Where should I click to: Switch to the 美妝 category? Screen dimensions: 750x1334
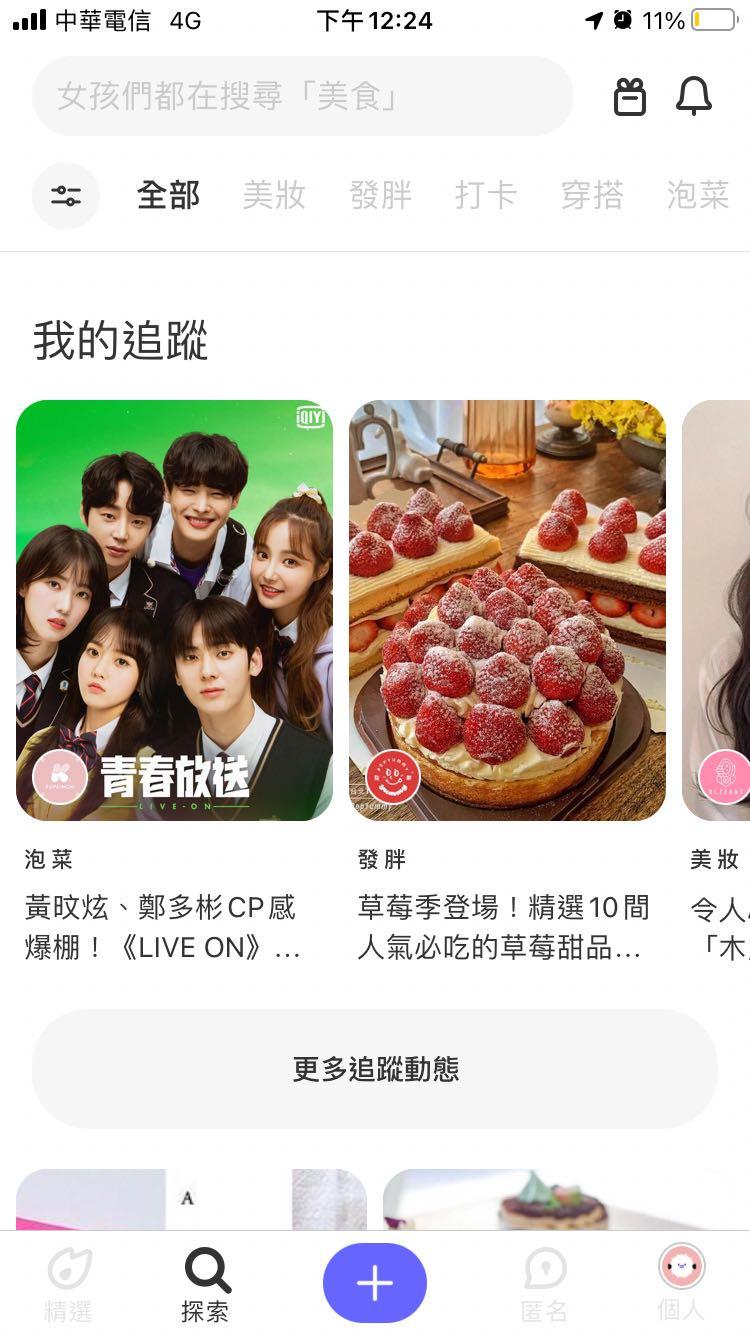pos(274,195)
